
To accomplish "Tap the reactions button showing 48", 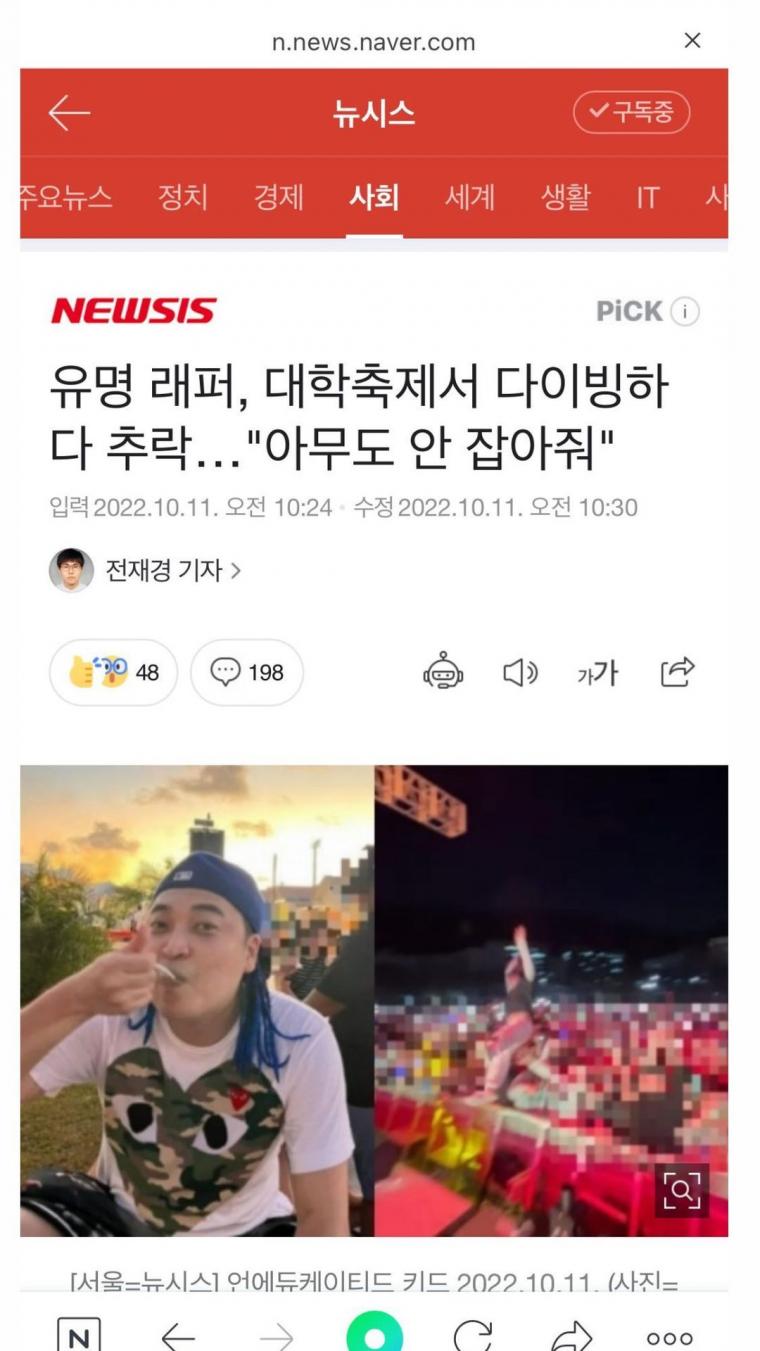I will (113, 673).
